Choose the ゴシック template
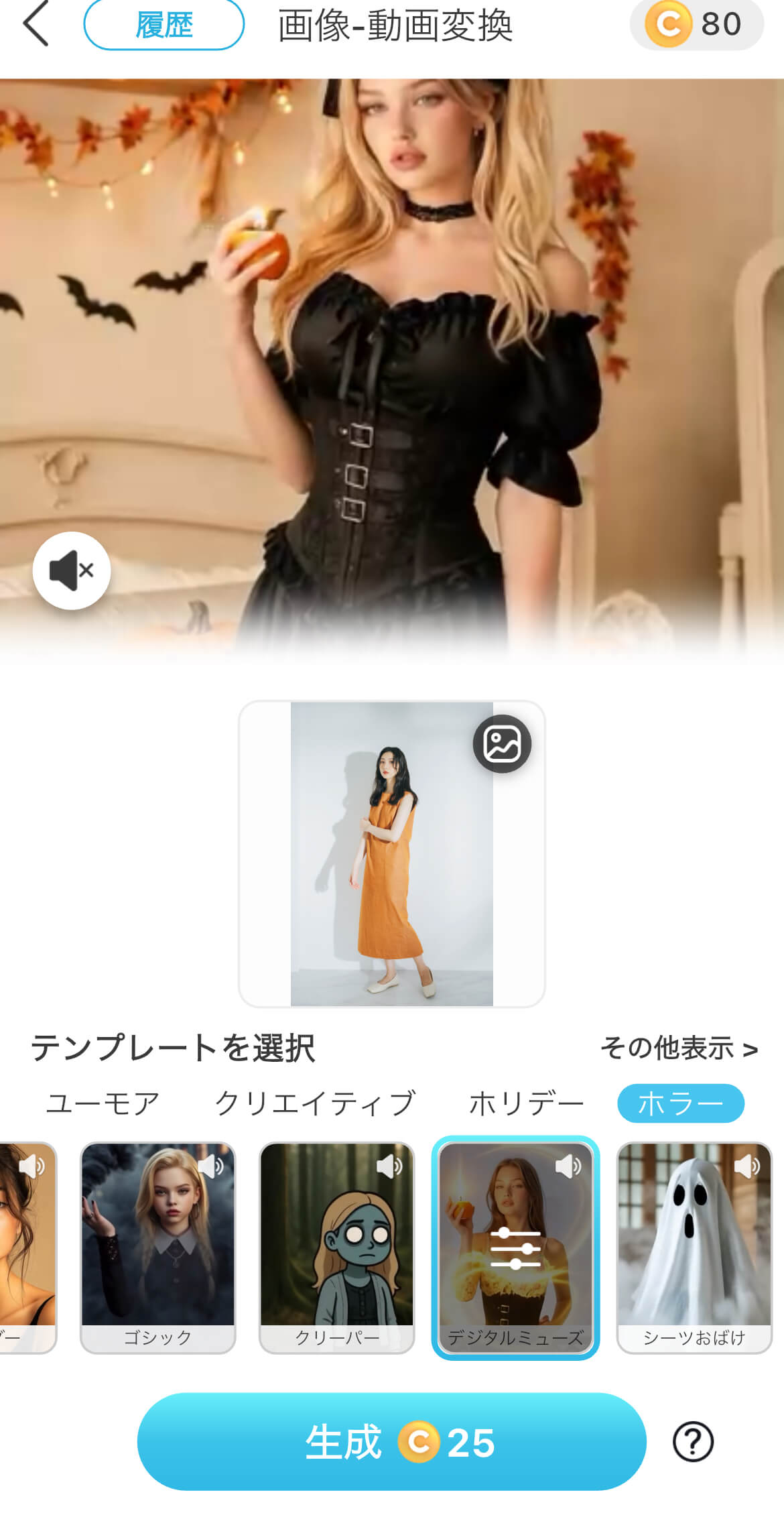The image size is (784, 1515). [157, 1247]
